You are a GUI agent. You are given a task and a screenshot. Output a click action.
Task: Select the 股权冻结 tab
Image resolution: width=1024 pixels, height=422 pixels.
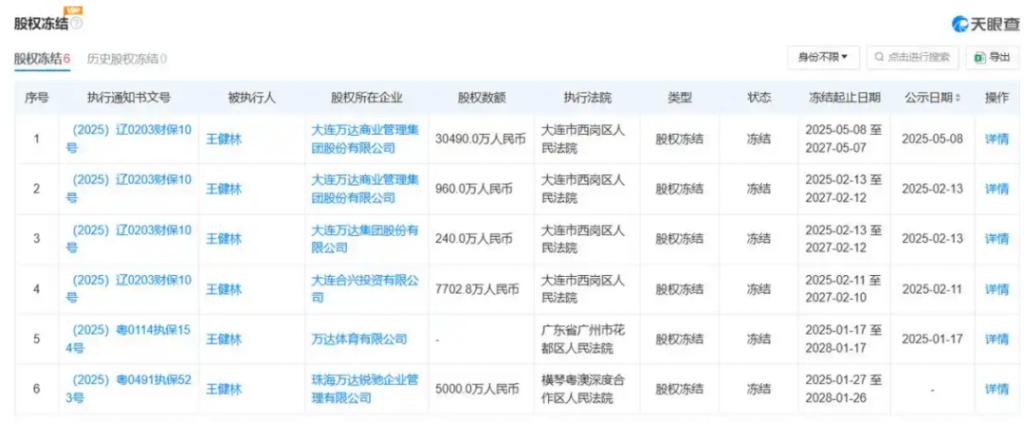[x=41, y=59]
